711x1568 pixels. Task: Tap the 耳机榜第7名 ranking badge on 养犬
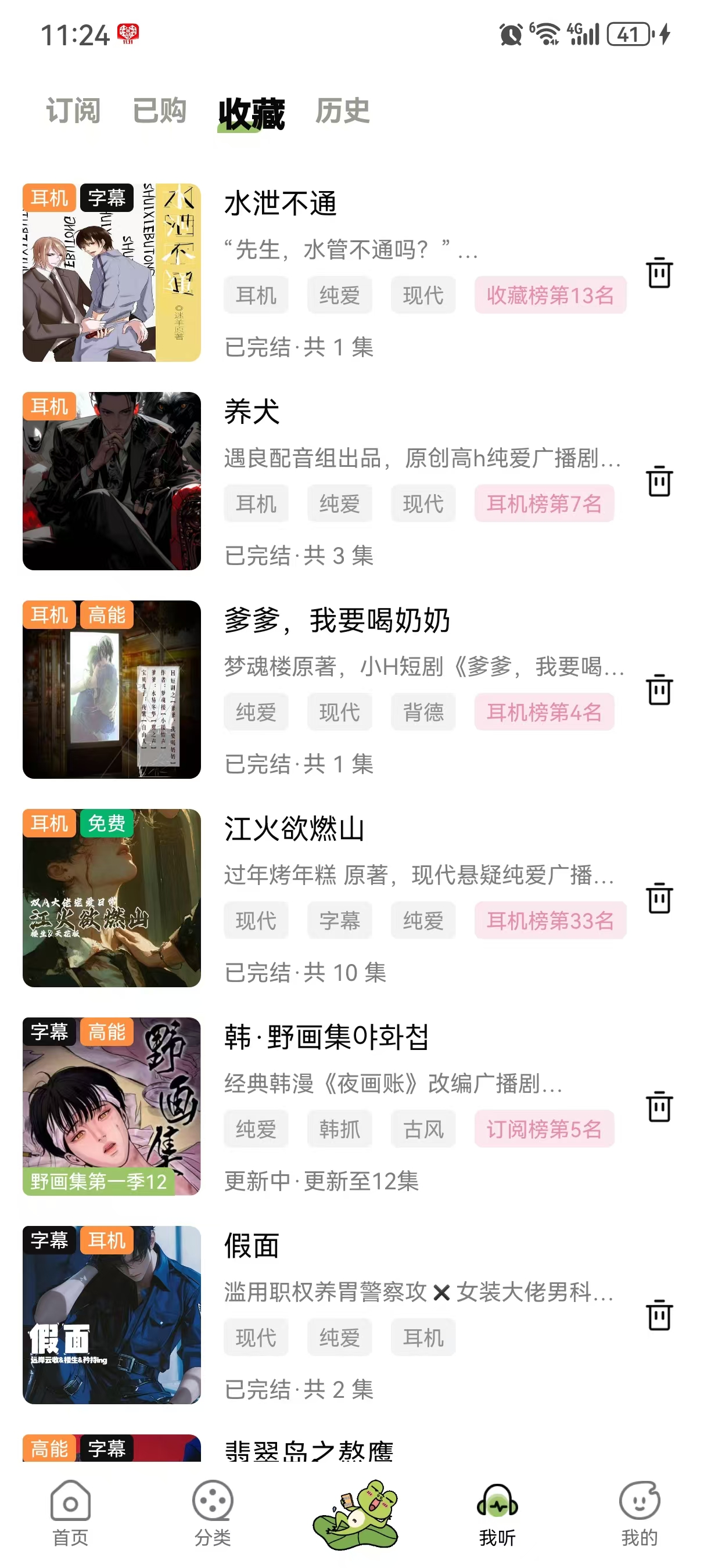click(545, 504)
